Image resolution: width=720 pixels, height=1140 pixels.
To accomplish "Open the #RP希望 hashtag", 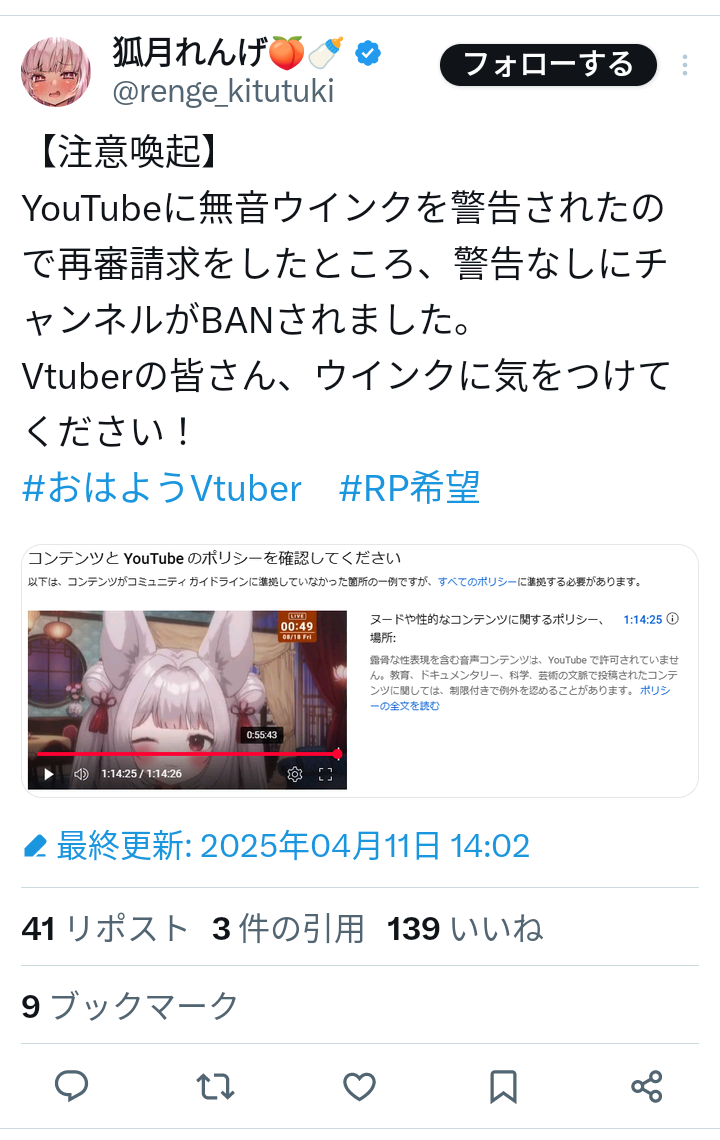I will pyautogui.click(x=410, y=488).
